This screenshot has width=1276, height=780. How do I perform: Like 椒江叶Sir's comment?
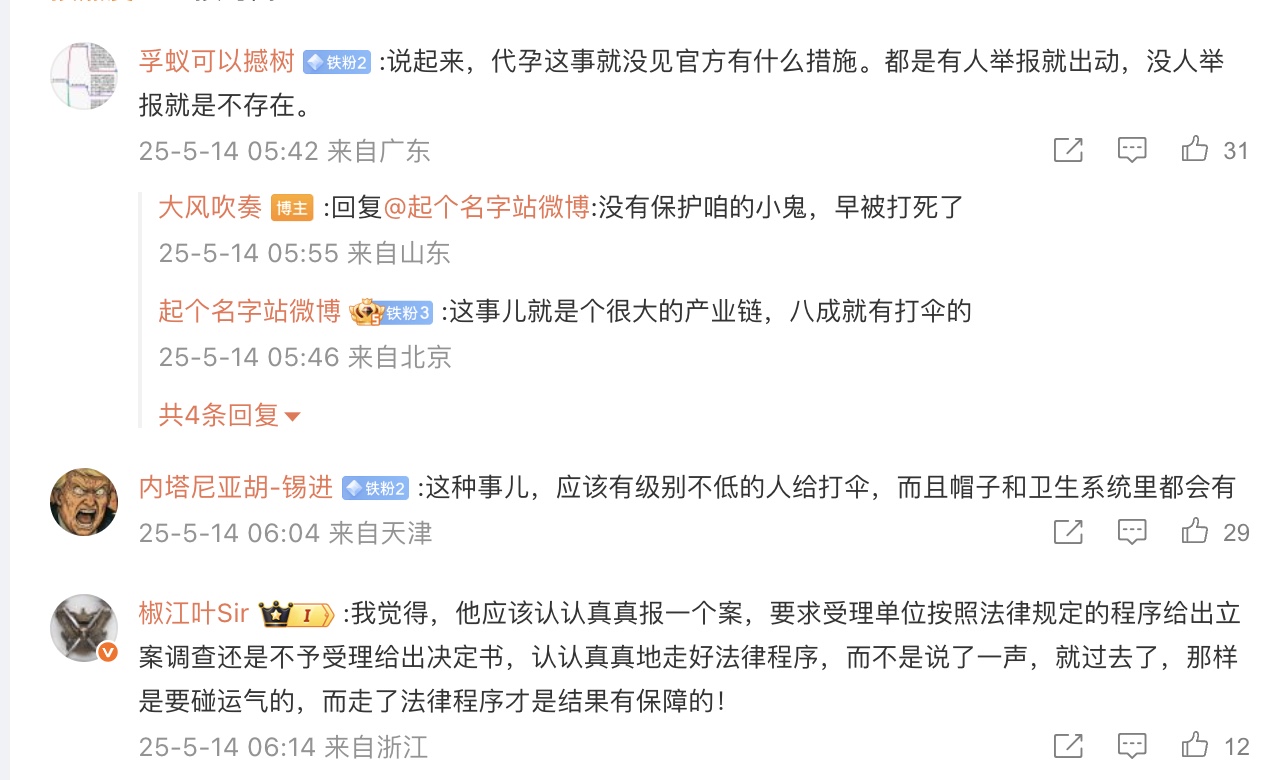1195,745
